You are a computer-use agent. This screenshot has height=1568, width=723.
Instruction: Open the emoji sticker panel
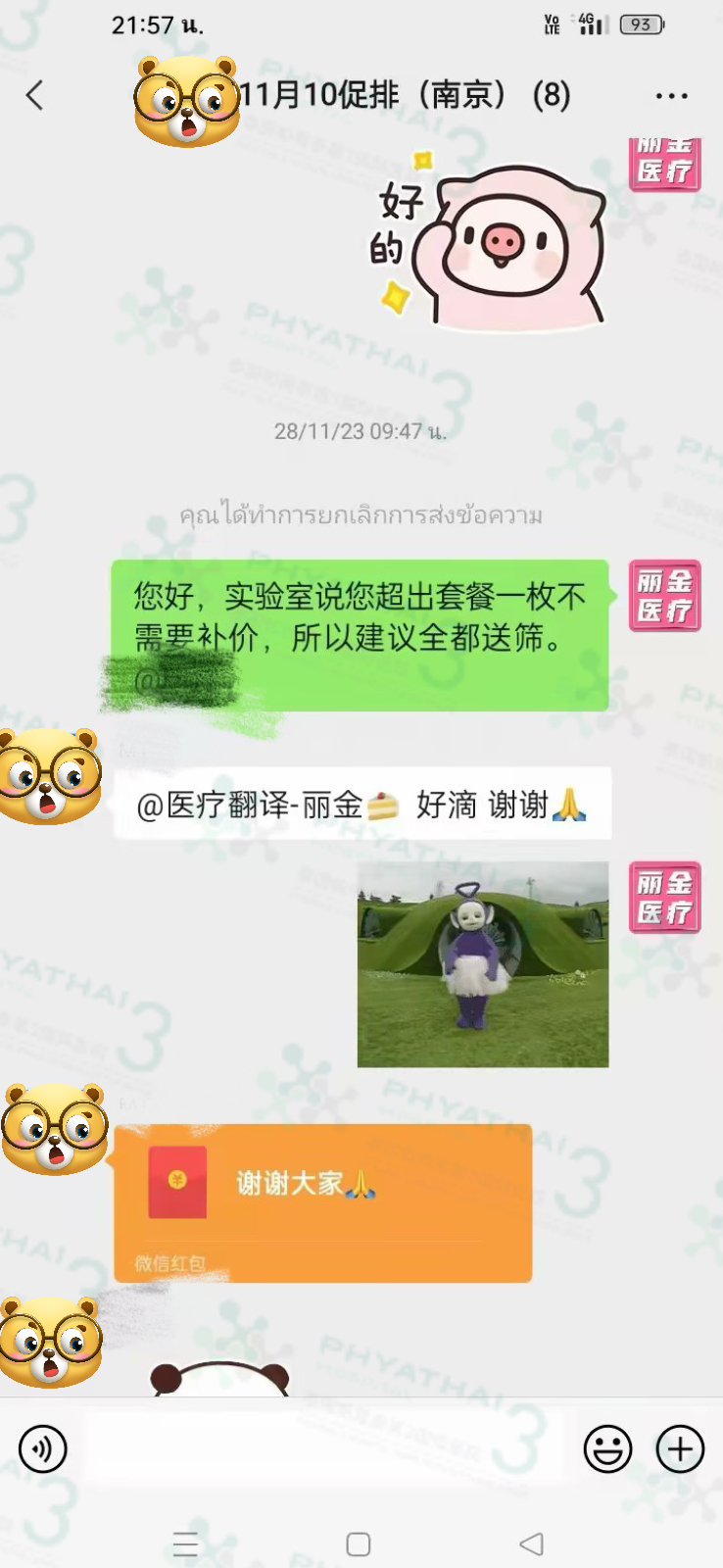[x=607, y=1449]
